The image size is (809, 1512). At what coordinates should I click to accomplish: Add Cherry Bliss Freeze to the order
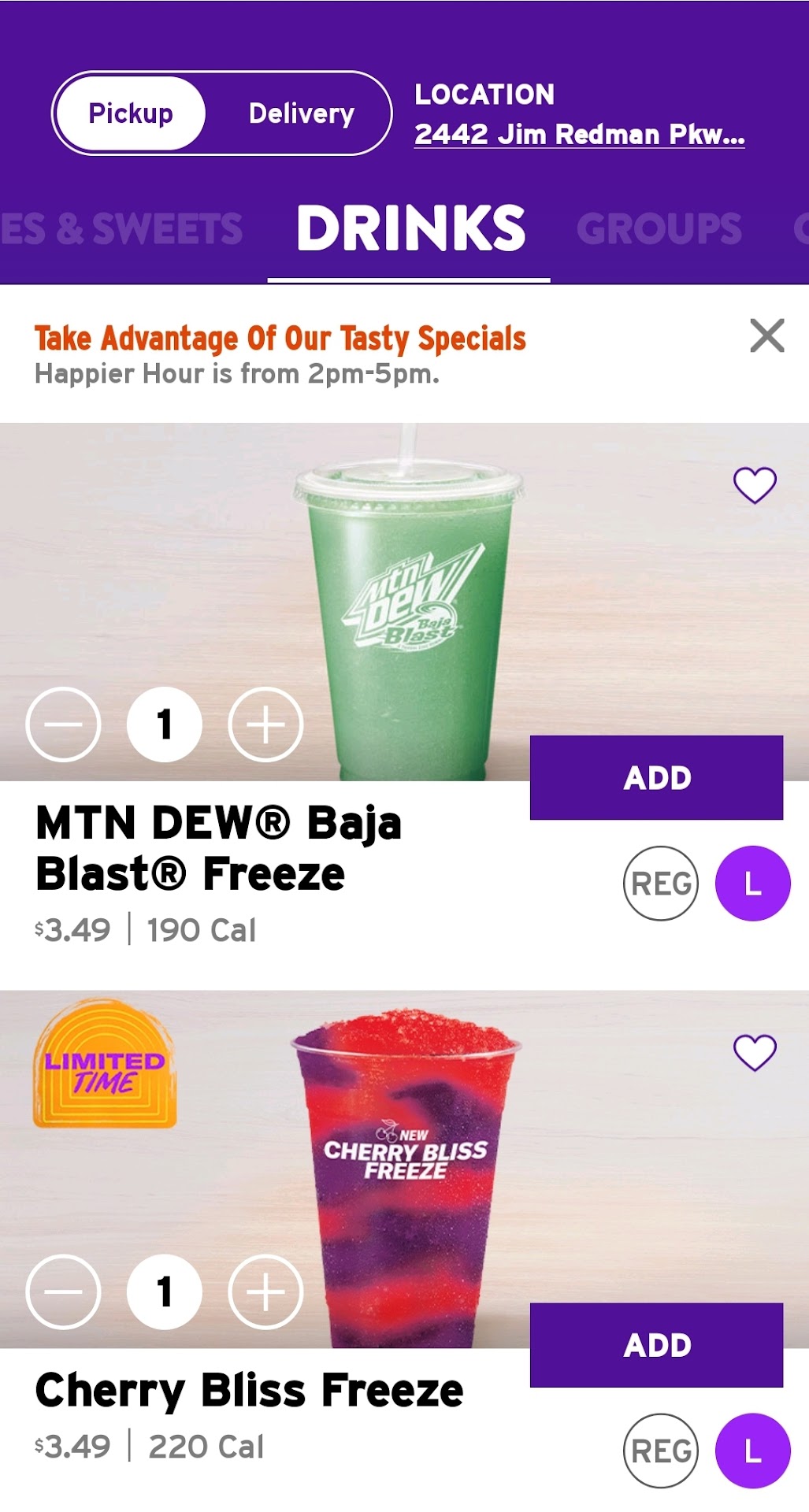[x=656, y=1345]
